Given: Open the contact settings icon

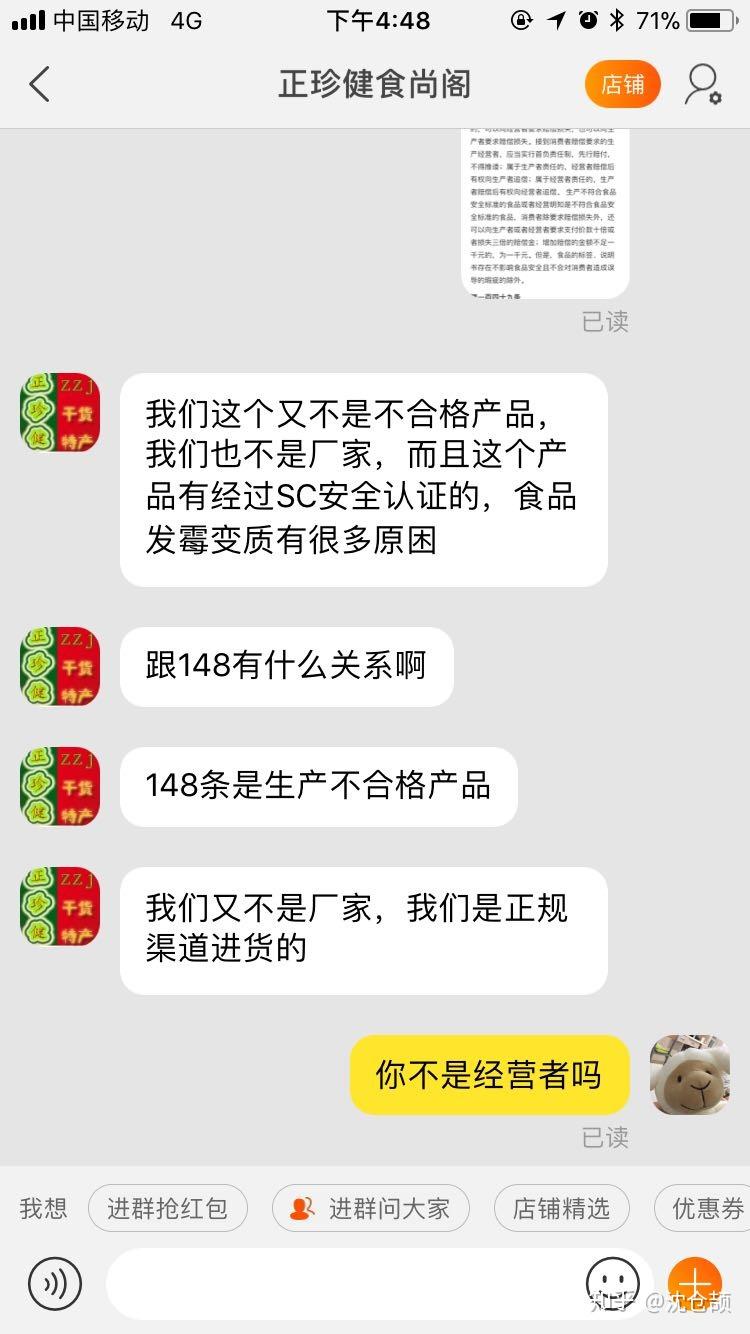Looking at the screenshot, I should [702, 85].
